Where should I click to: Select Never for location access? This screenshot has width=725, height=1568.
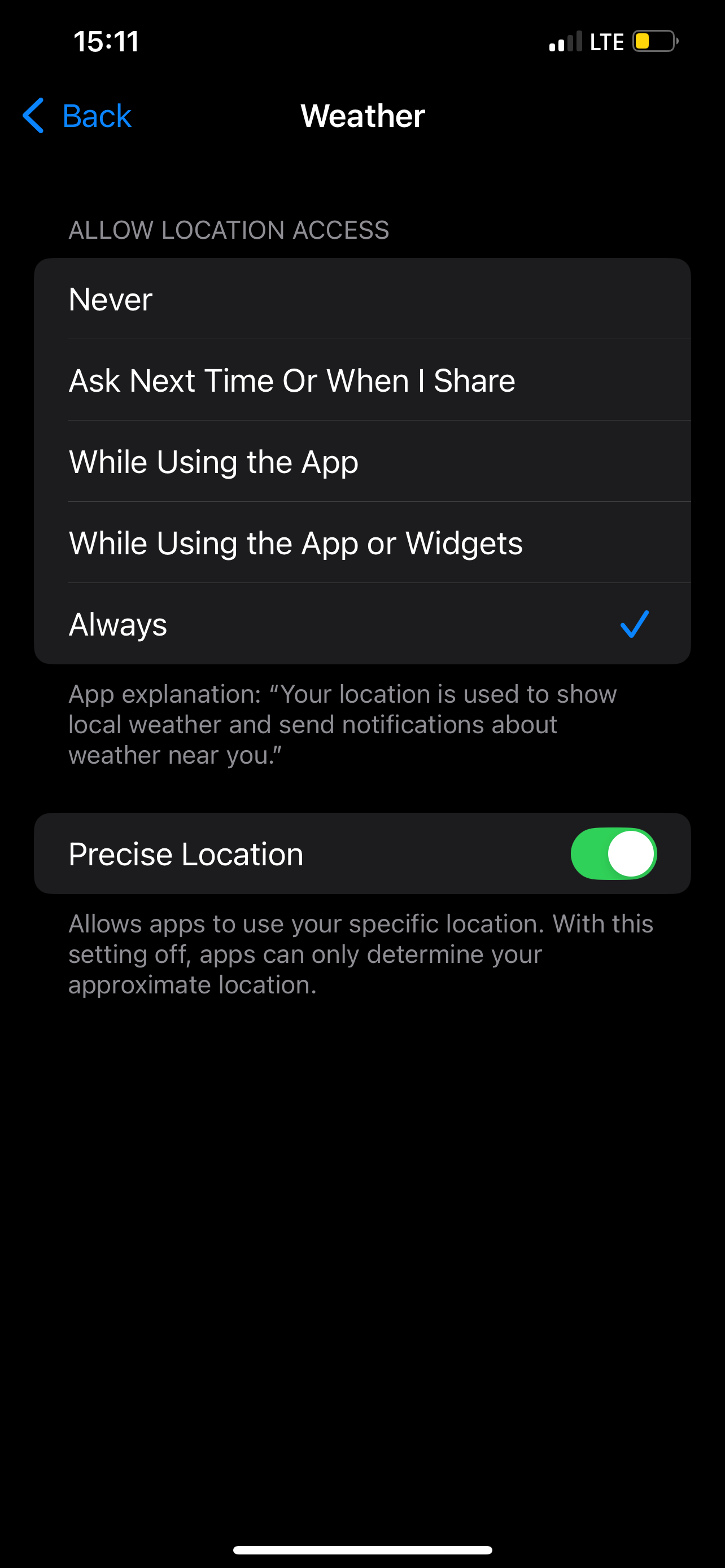click(x=361, y=299)
